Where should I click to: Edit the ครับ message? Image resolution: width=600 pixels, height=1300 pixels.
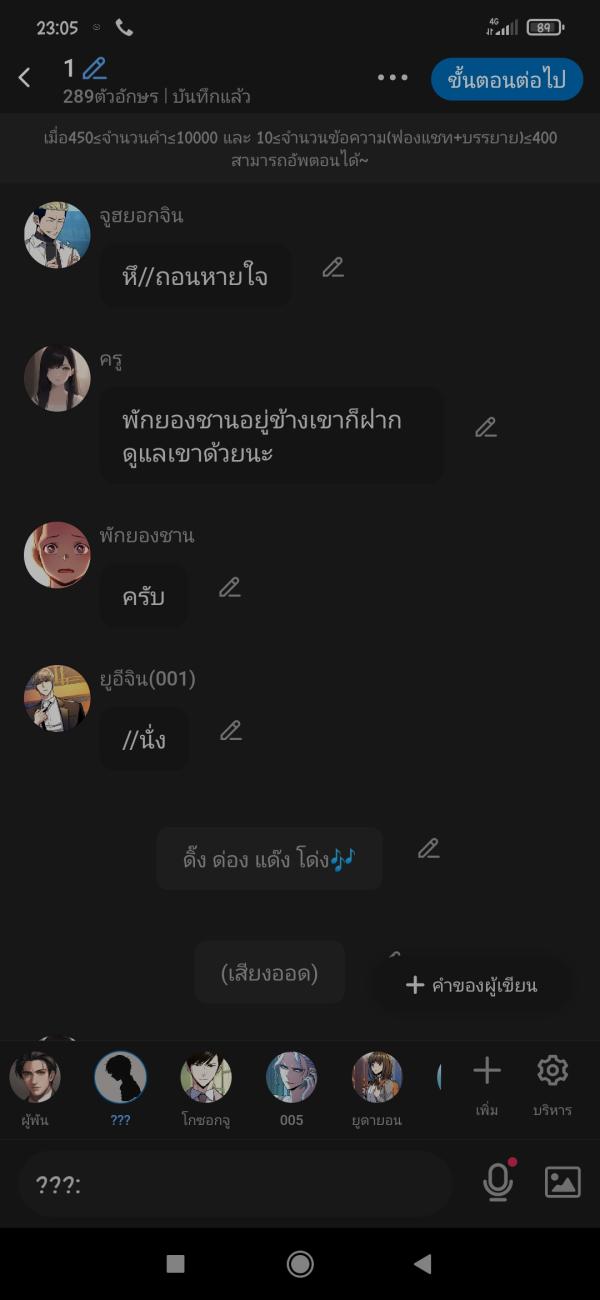point(230,587)
